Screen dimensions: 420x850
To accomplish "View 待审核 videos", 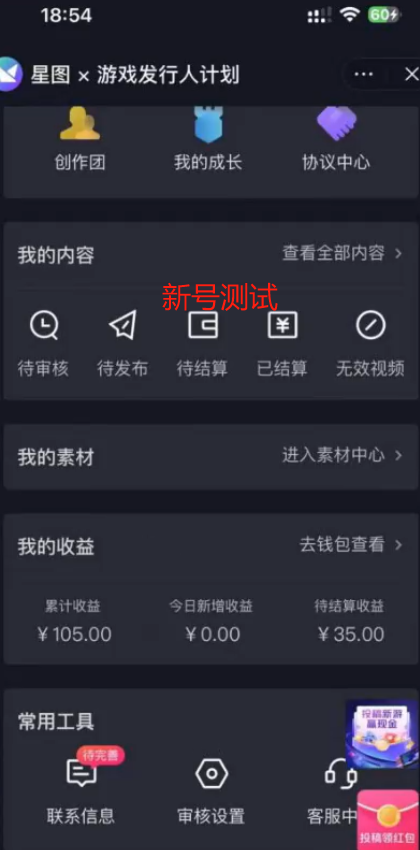I will tap(43, 343).
